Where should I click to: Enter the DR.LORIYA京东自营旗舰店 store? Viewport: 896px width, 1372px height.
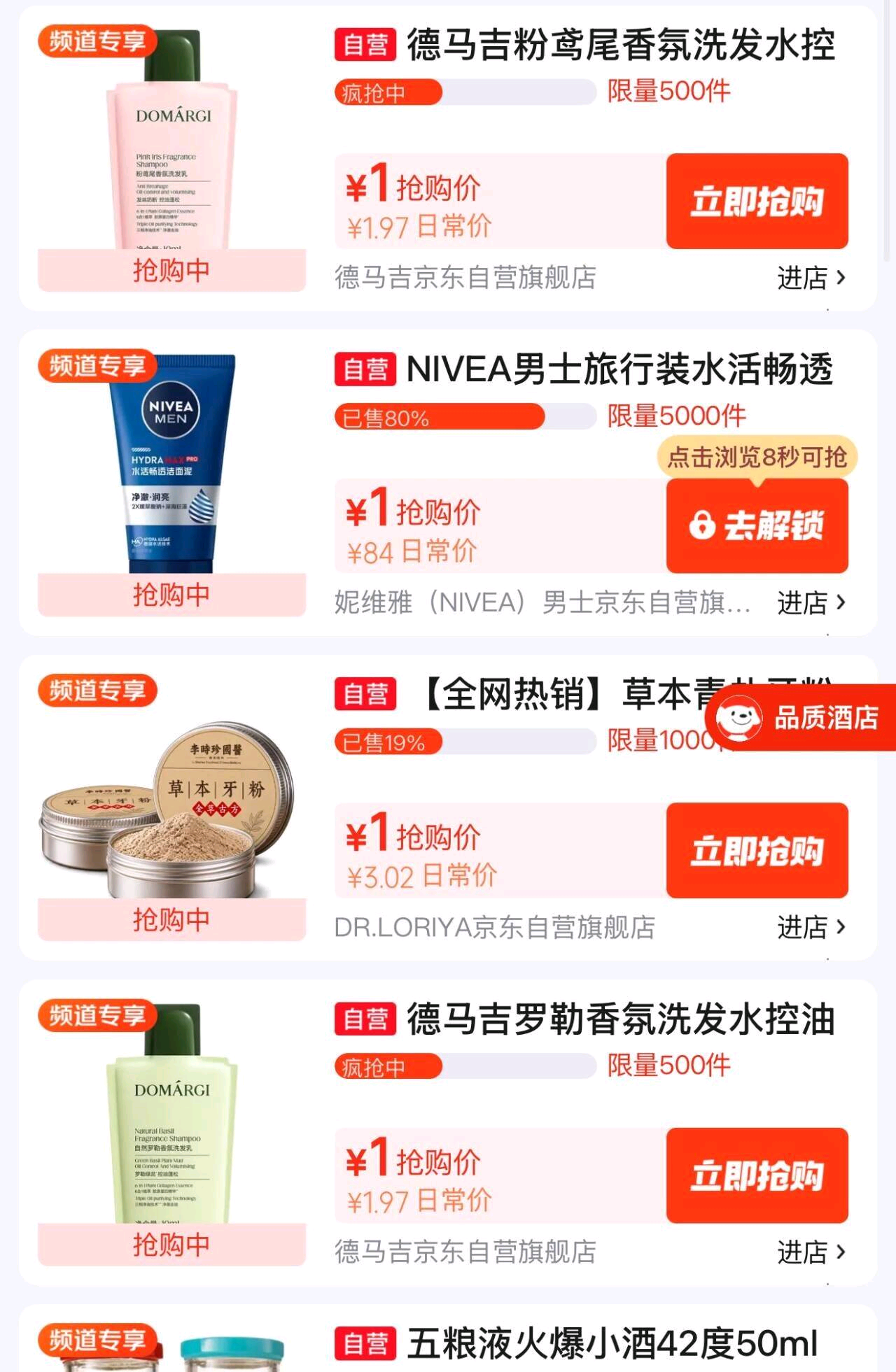click(x=811, y=928)
